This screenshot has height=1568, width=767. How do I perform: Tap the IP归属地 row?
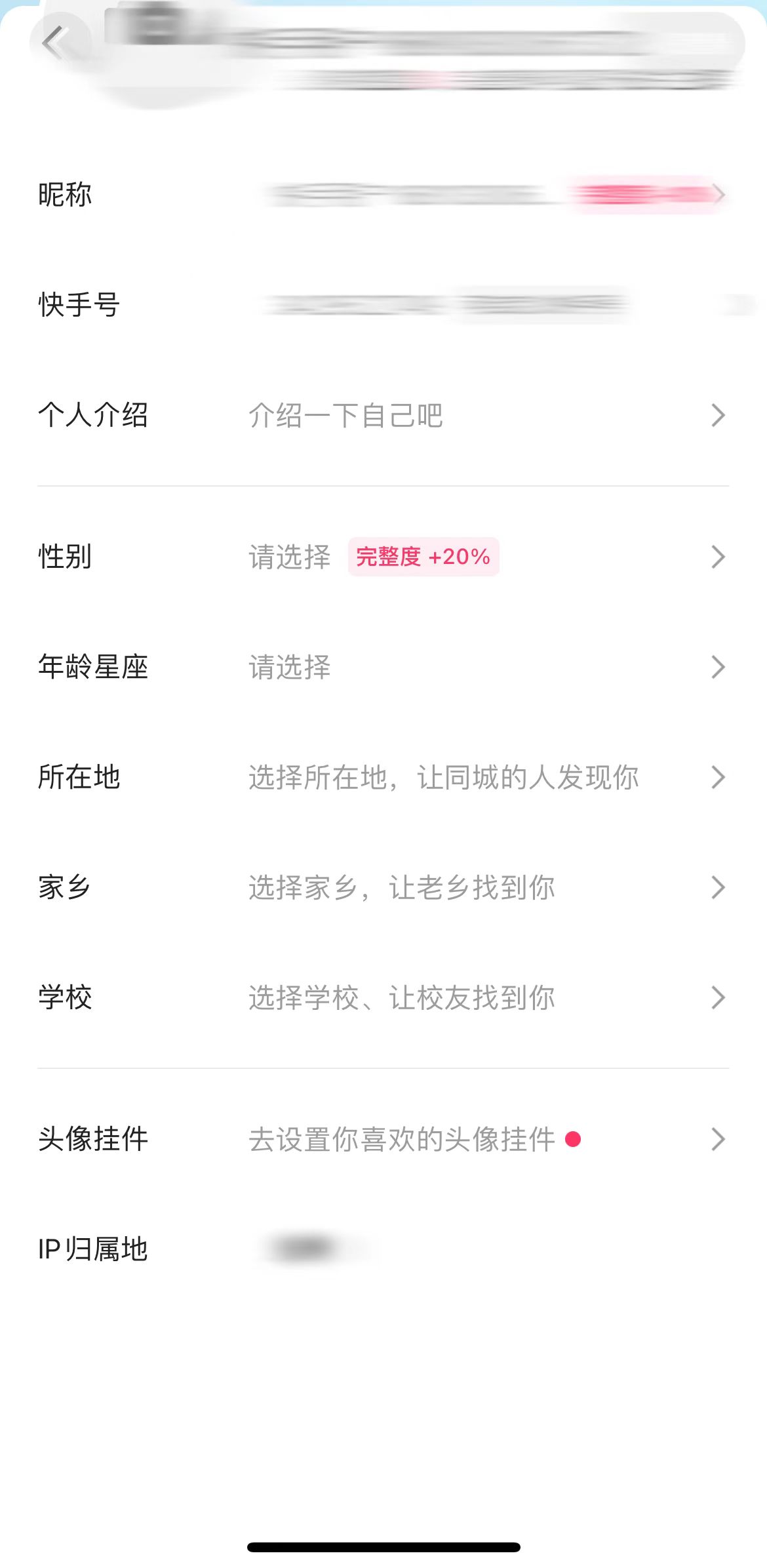94,1249
